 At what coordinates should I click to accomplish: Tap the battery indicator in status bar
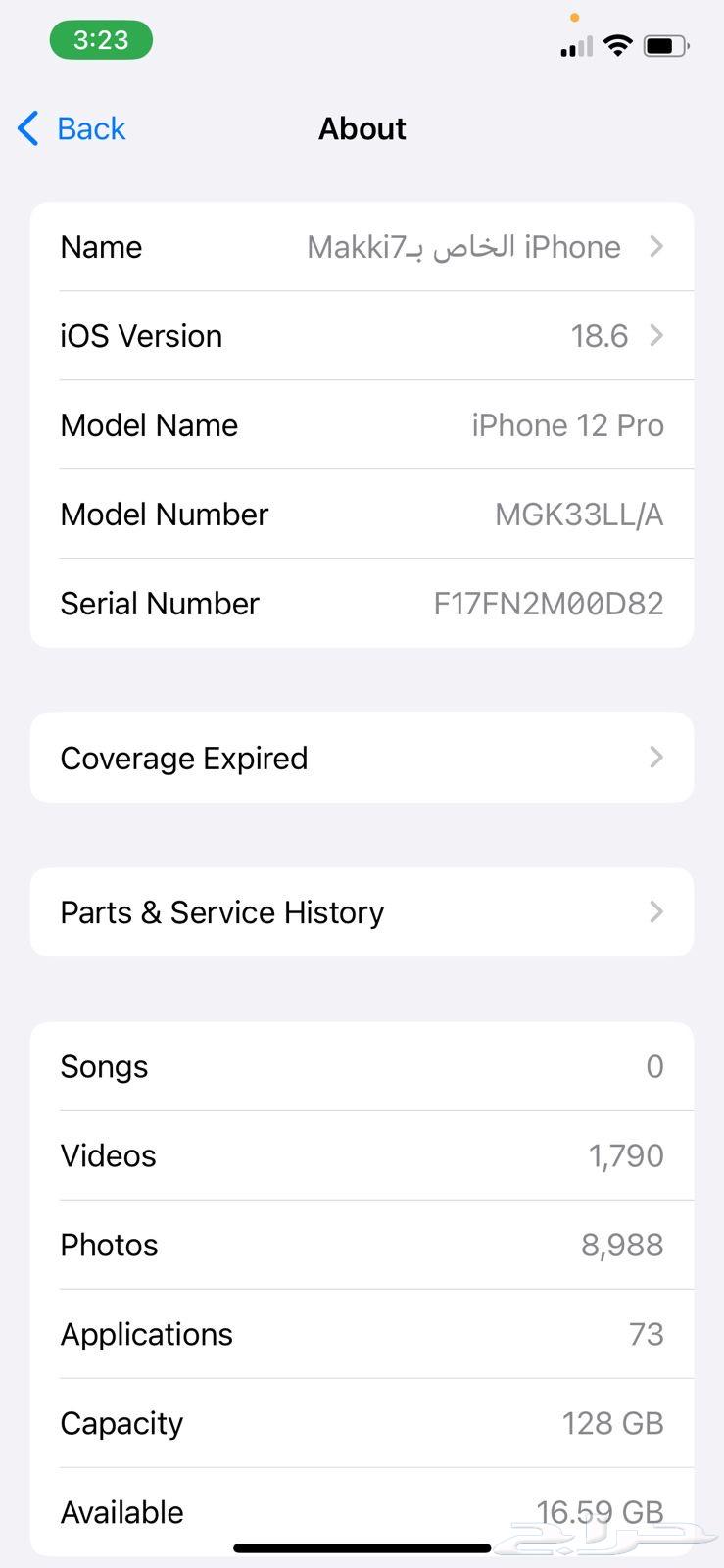point(666,45)
